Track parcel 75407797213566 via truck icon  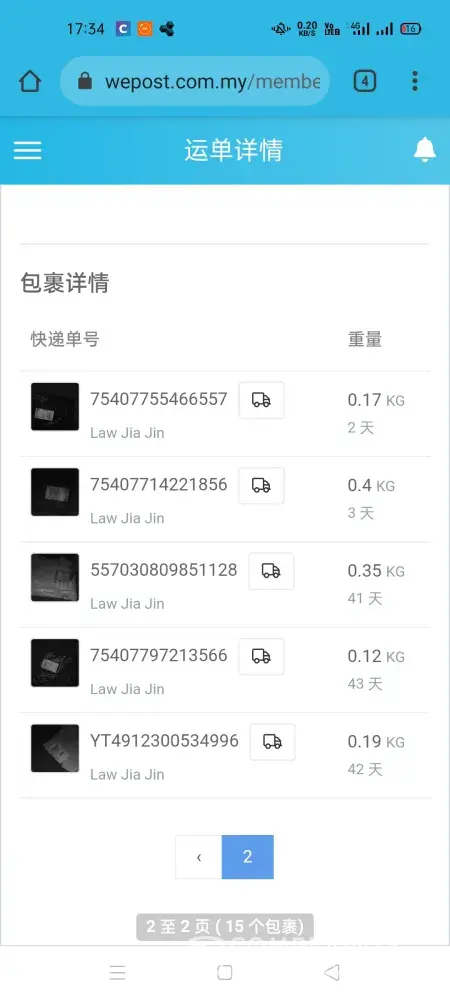click(261, 656)
